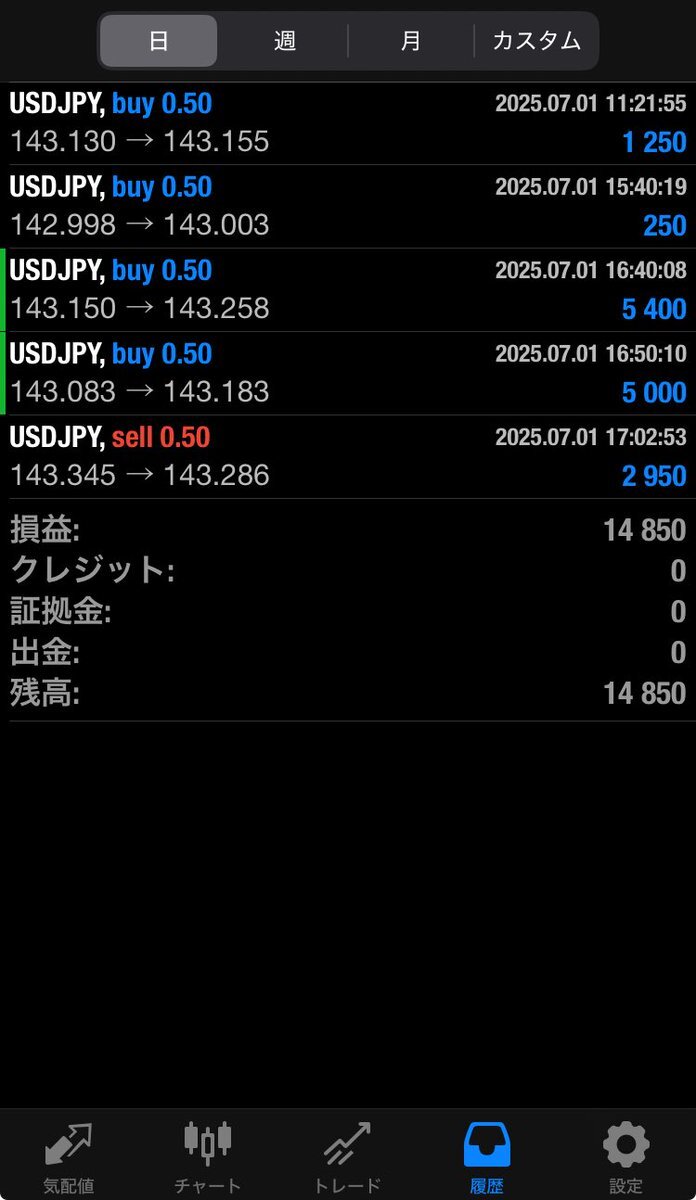Open the チャート chart tab
Image resolution: width=696 pixels, height=1200 pixels.
coord(208,1157)
